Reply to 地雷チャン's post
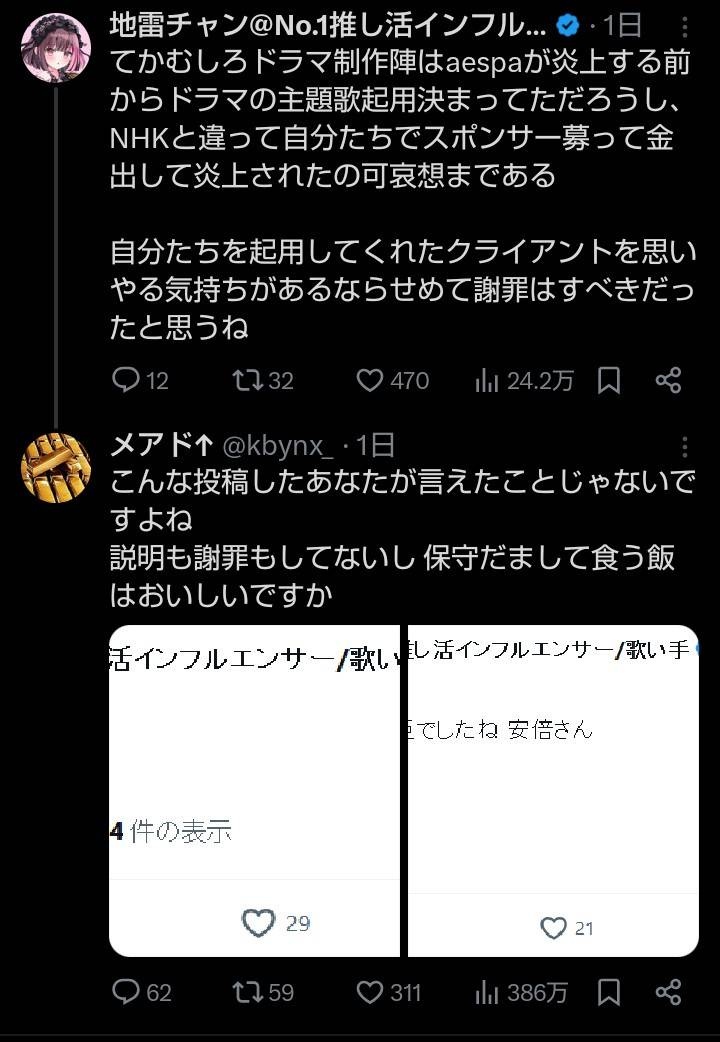The image size is (720, 1042). [126, 380]
